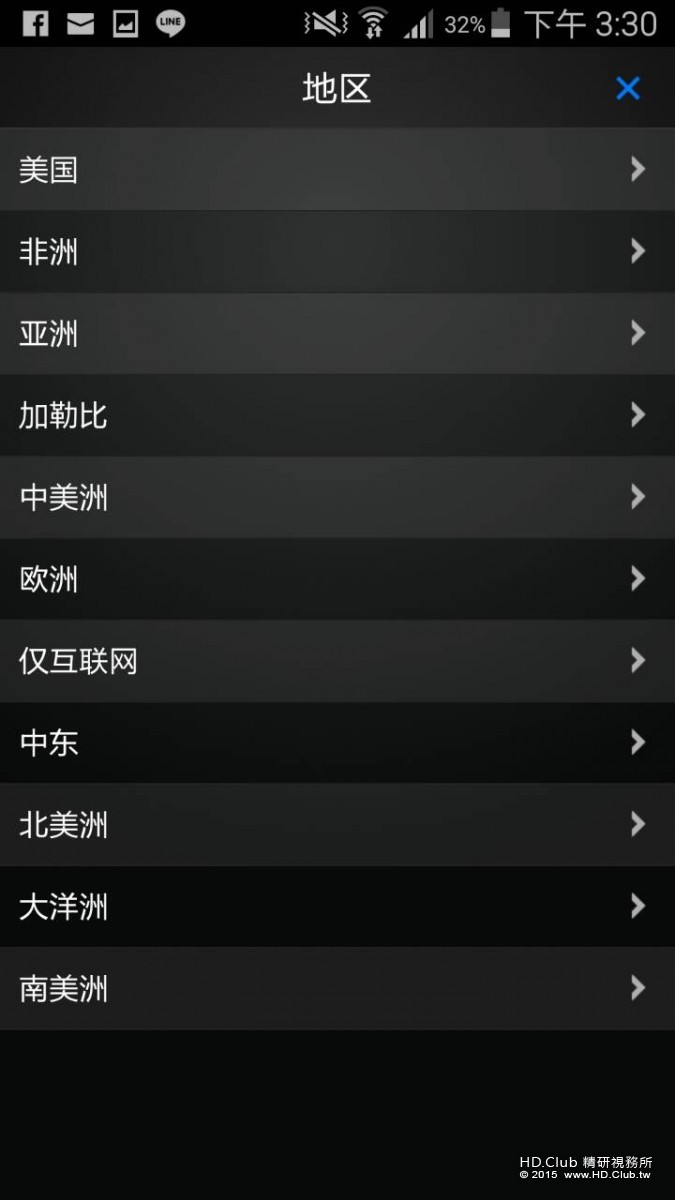Close the 地区 region list
Viewport: 675px width, 1200px height.
click(x=628, y=89)
